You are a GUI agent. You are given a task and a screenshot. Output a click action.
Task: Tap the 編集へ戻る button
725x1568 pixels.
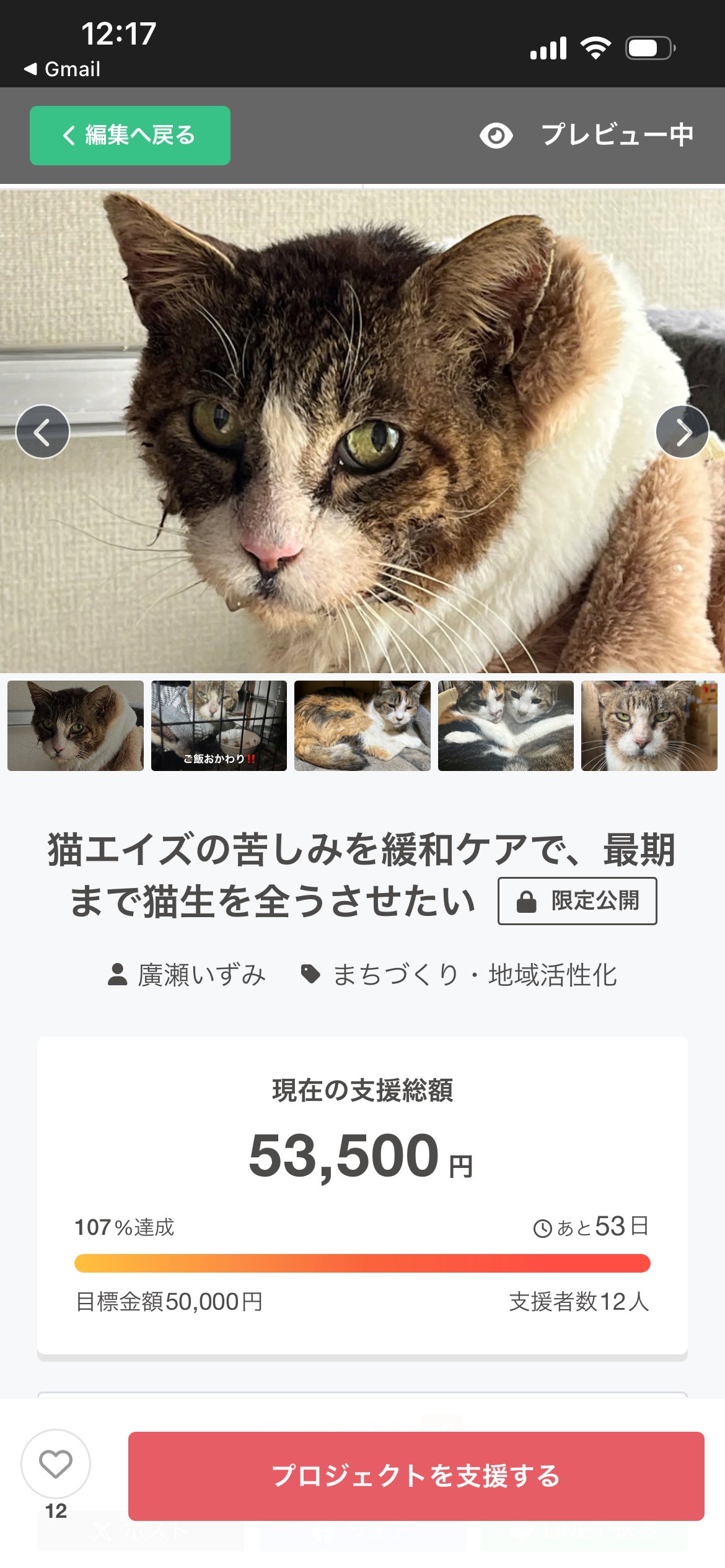click(130, 136)
